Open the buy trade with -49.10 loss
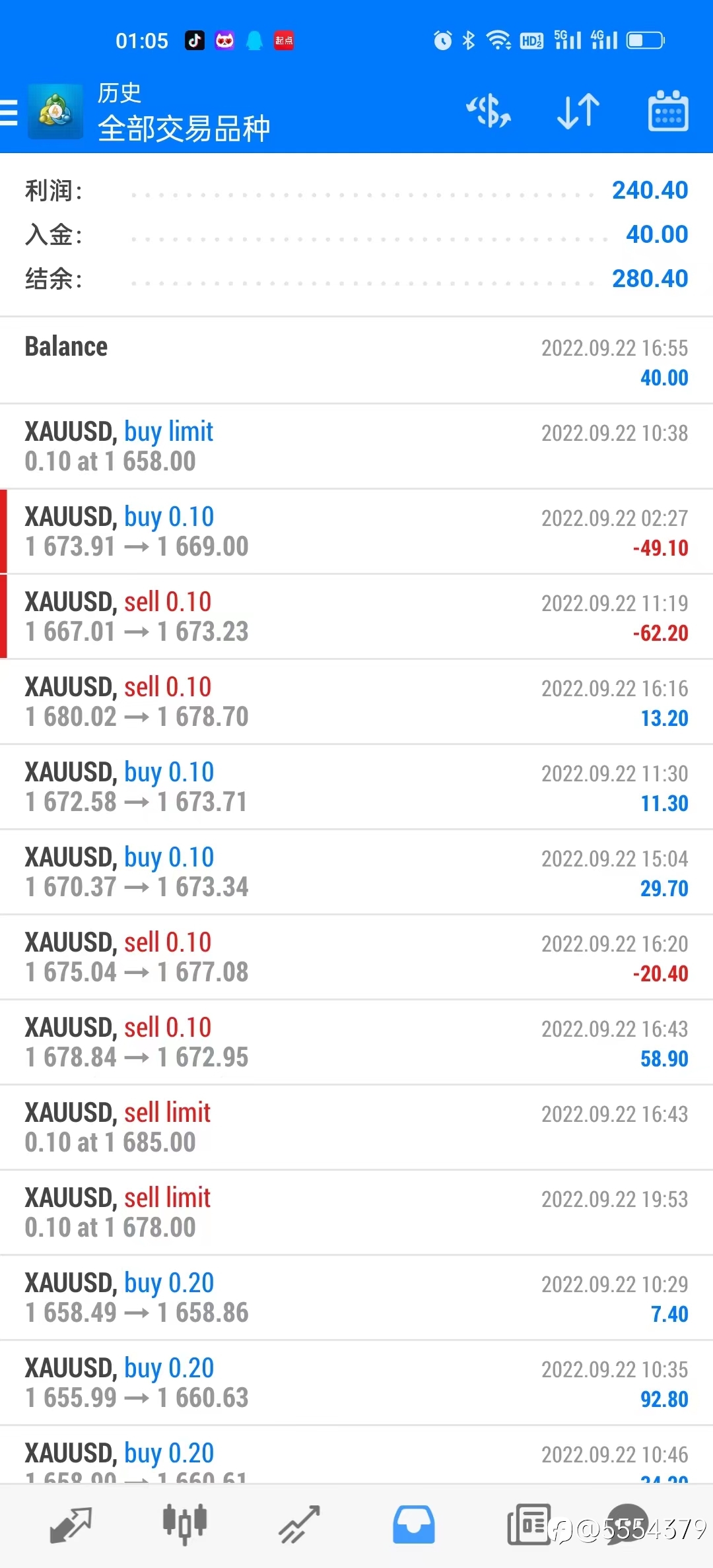713x1568 pixels. [x=356, y=531]
